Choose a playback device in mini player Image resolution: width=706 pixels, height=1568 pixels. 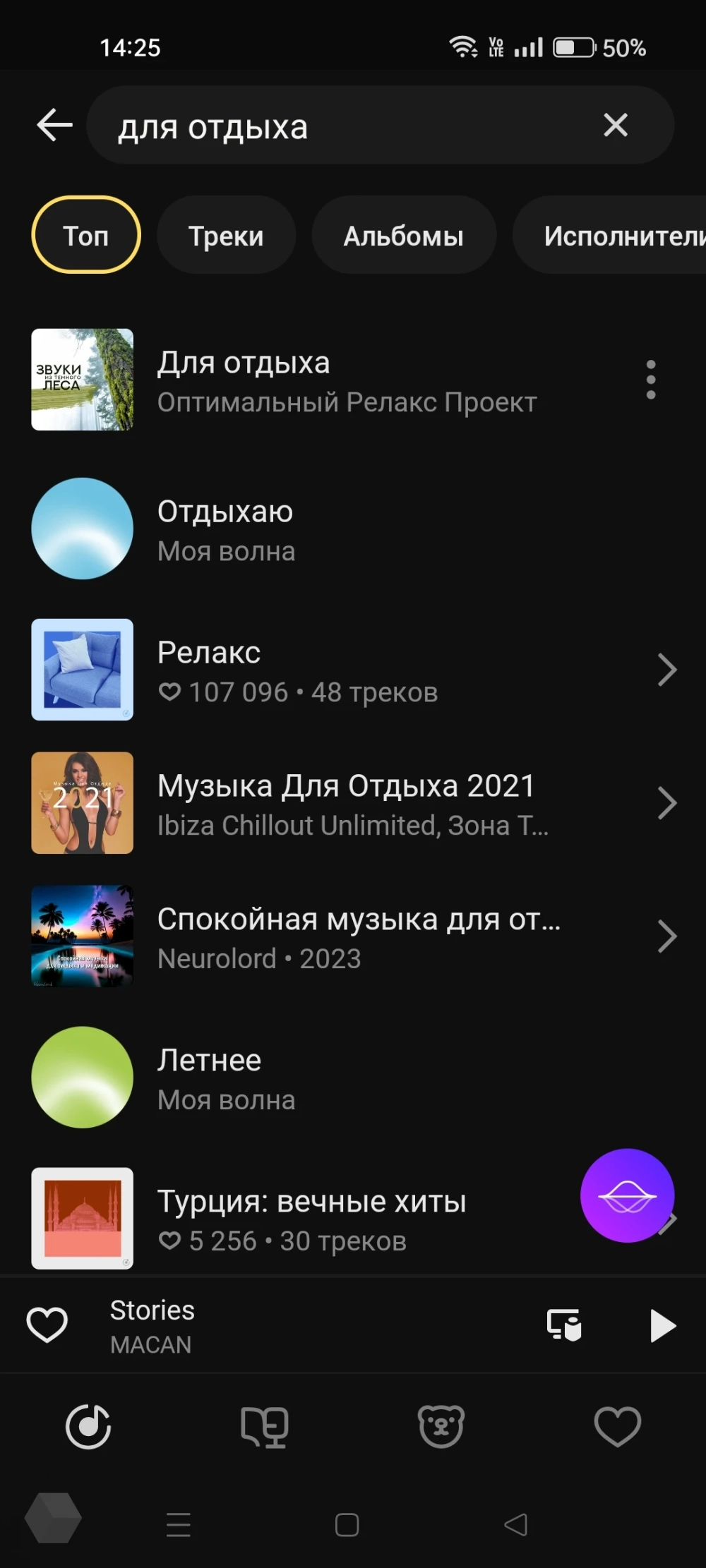pos(564,1325)
